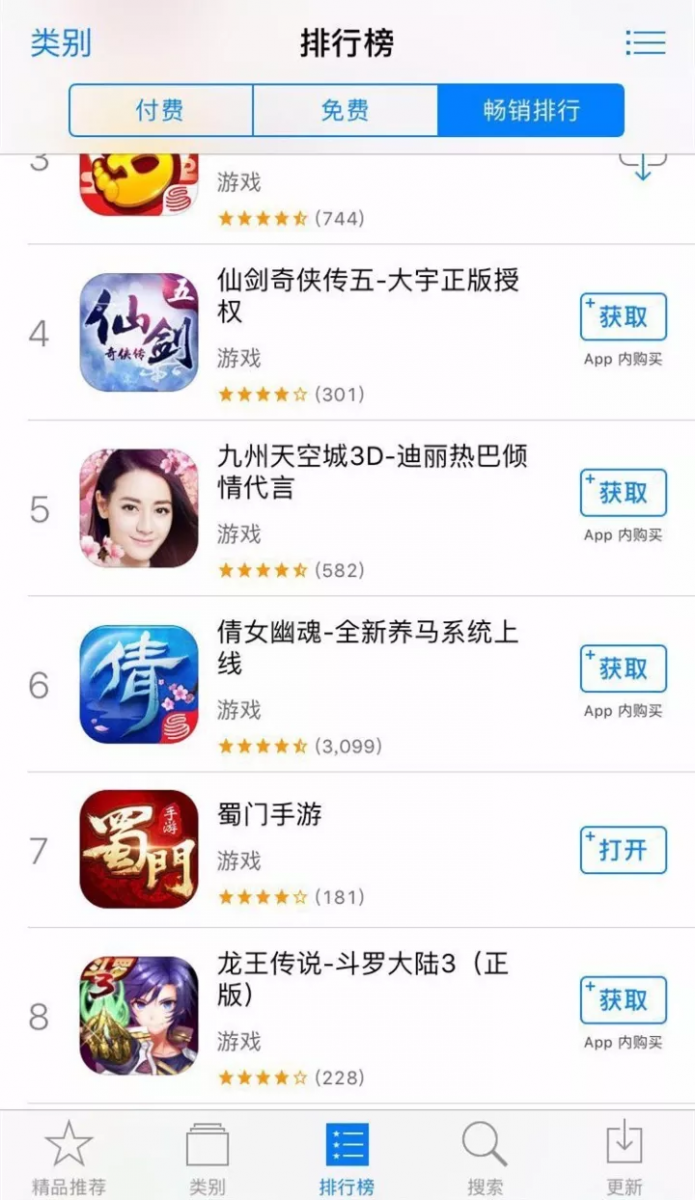
Task: Tap 获取 for 九州天空城3D
Action: click(x=623, y=493)
